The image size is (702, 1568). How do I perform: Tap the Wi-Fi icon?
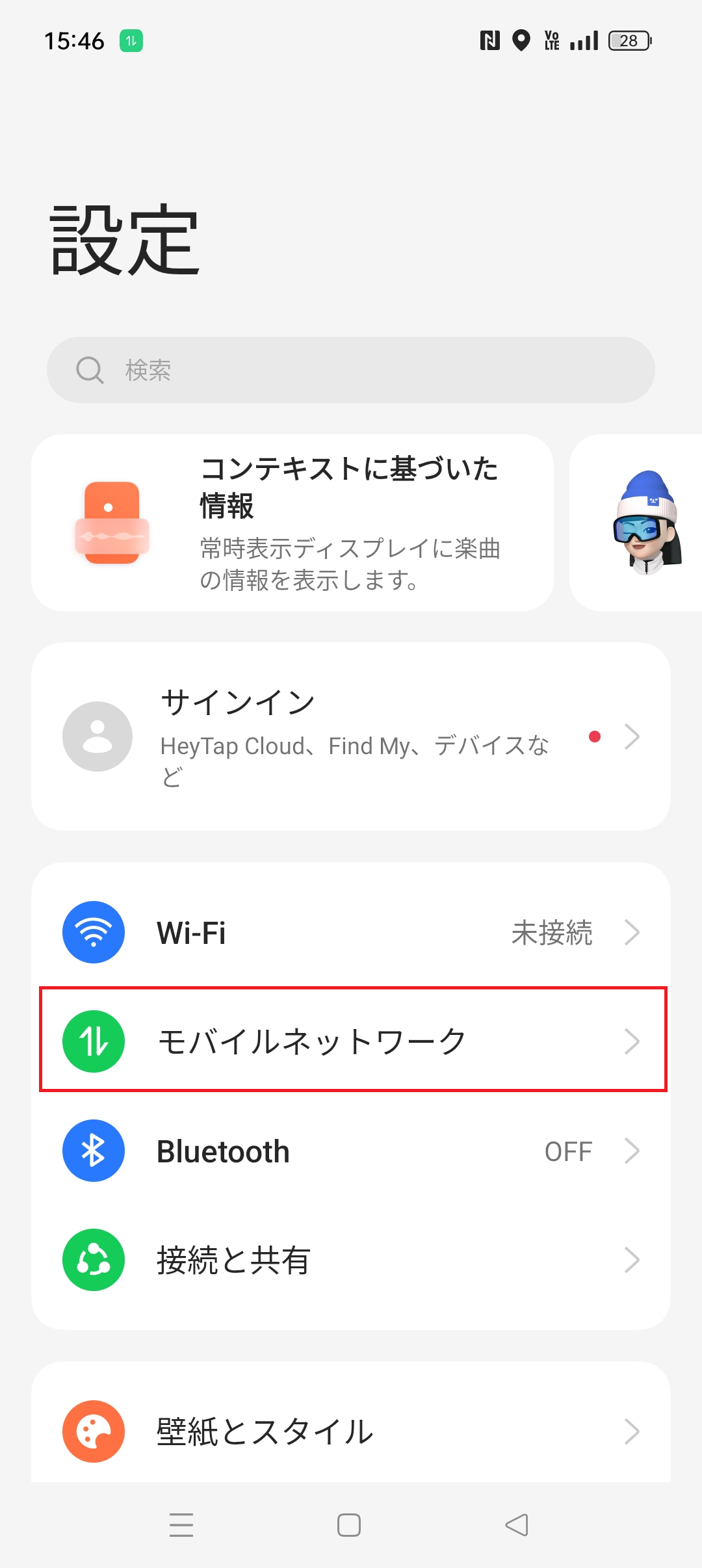pos(94,932)
